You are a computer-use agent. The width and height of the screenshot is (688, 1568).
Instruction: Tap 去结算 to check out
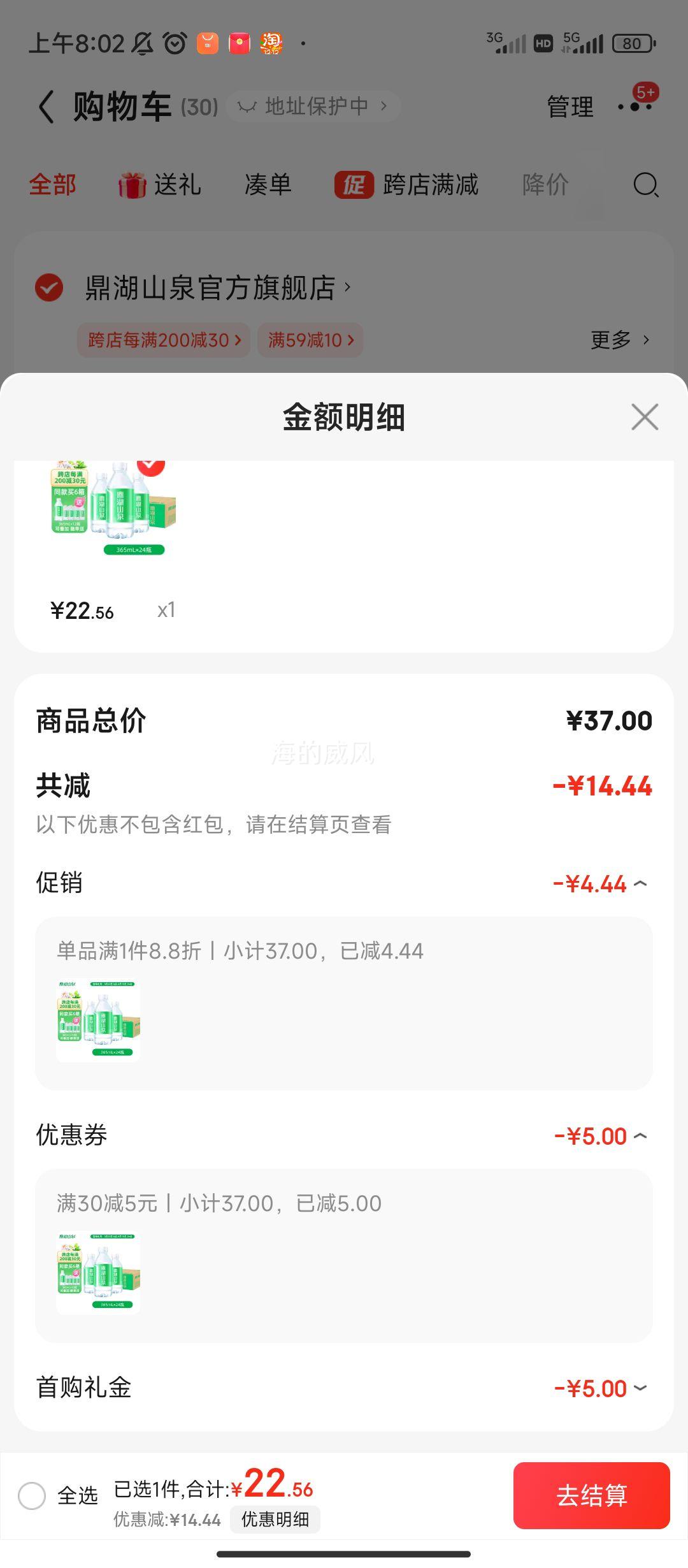pos(592,1495)
